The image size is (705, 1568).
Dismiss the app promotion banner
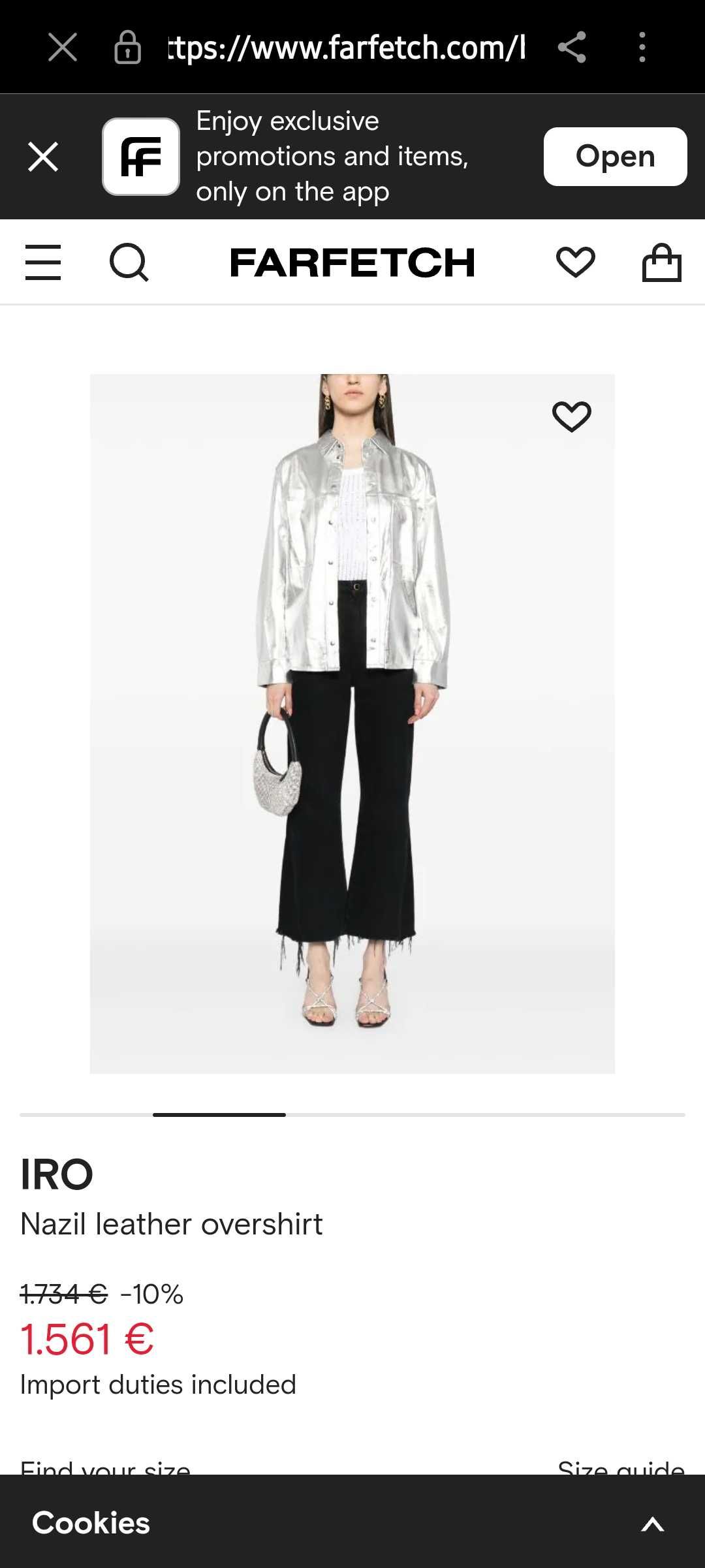pyautogui.click(x=43, y=157)
